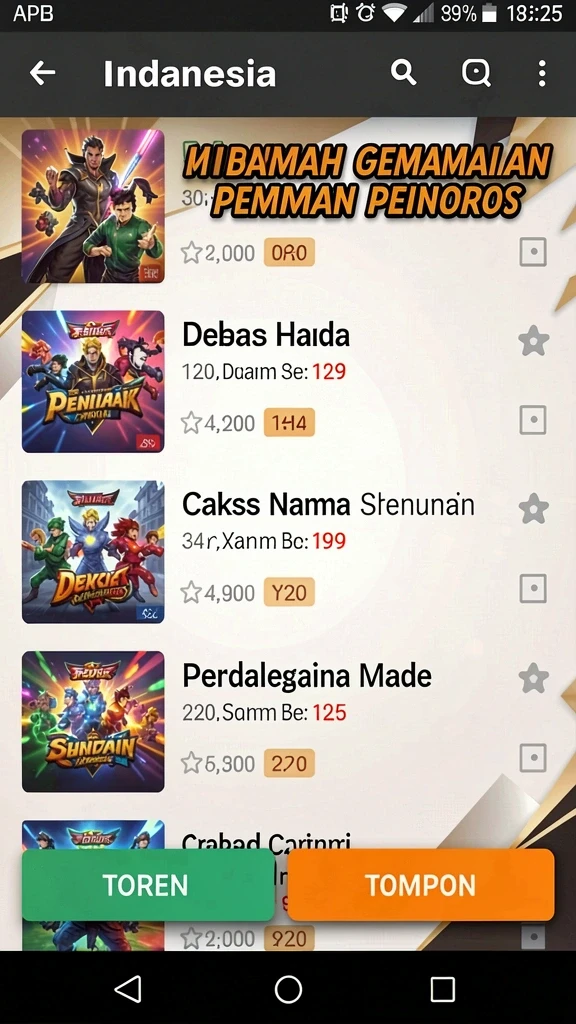The image size is (576, 1024).
Task: Add Perdalegaina Made to favorites
Action: pyautogui.click(x=534, y=679)
